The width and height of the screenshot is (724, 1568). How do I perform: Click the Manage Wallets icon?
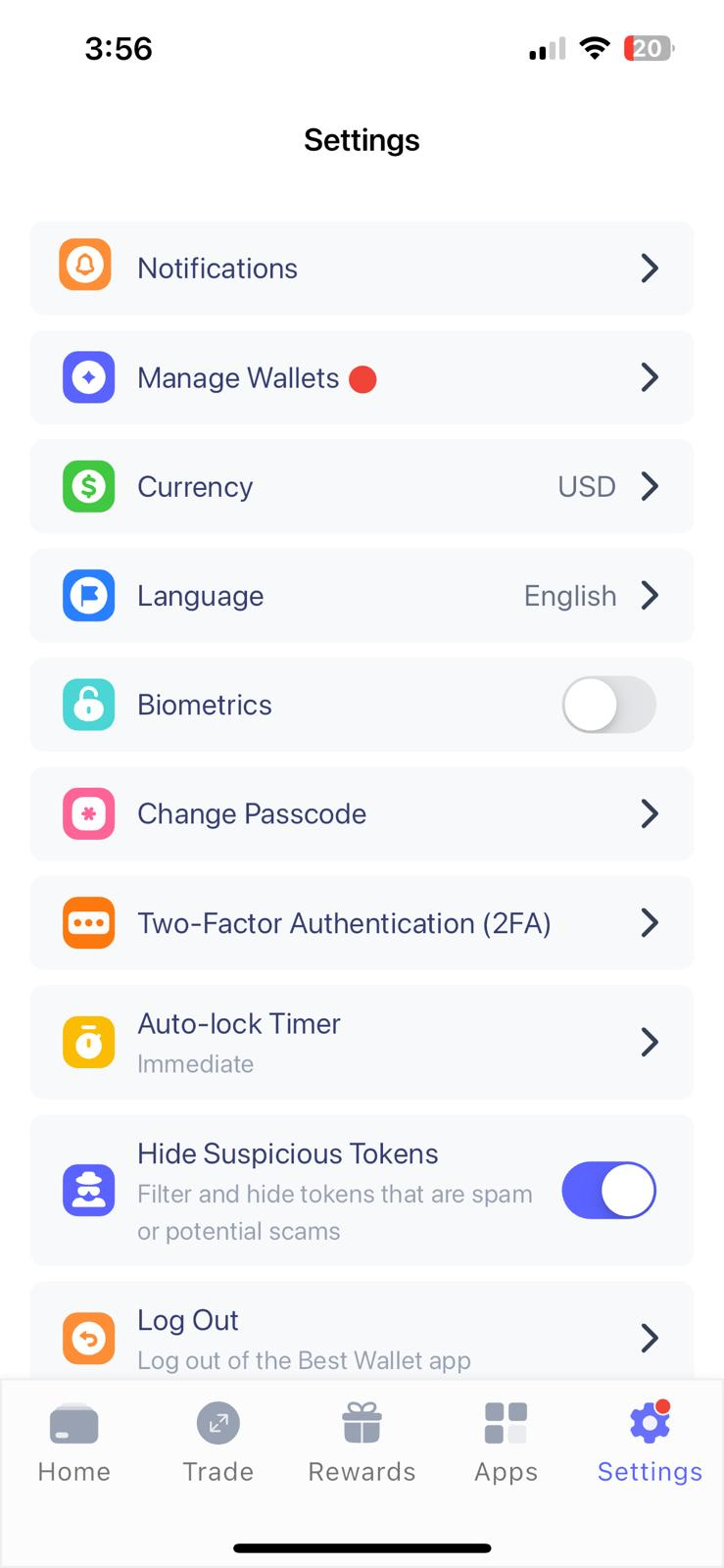coord(88,377)
